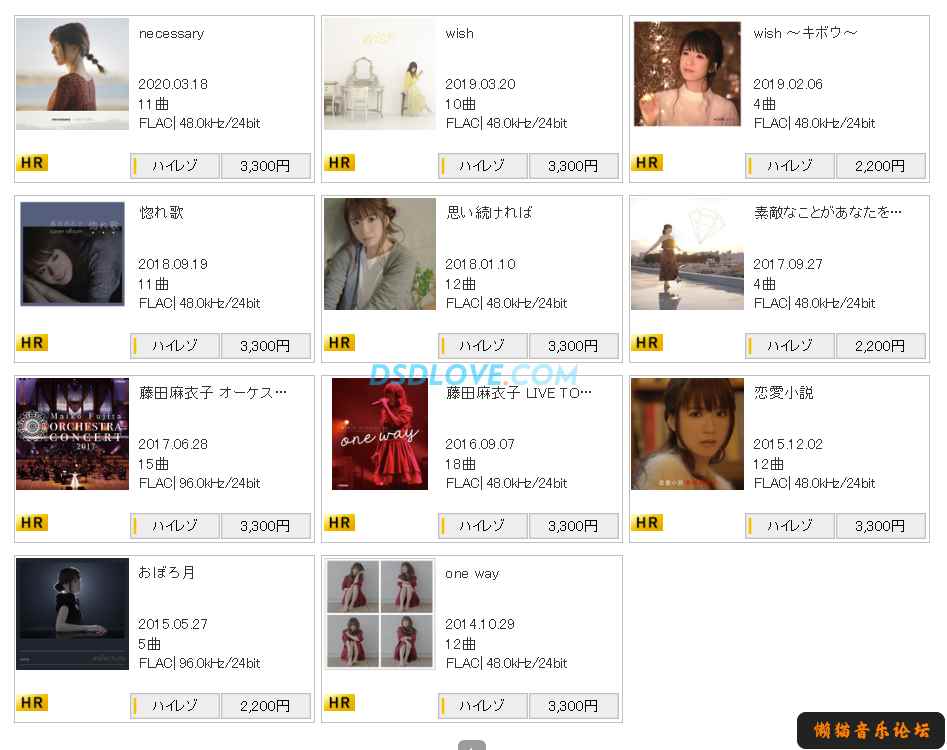
Task: Open the '惚れ歌' album
Action: point(72,254)
